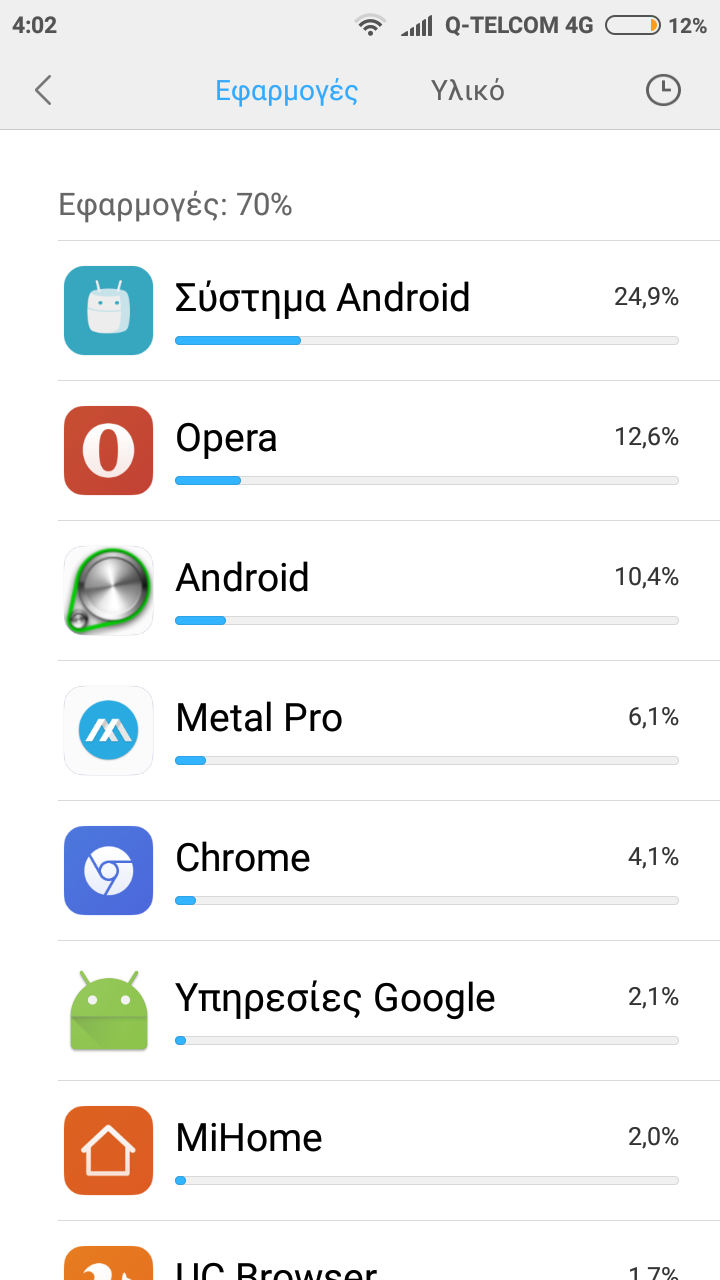
Task: Open Opera battery usage details
Action: [x=388, y=451]
